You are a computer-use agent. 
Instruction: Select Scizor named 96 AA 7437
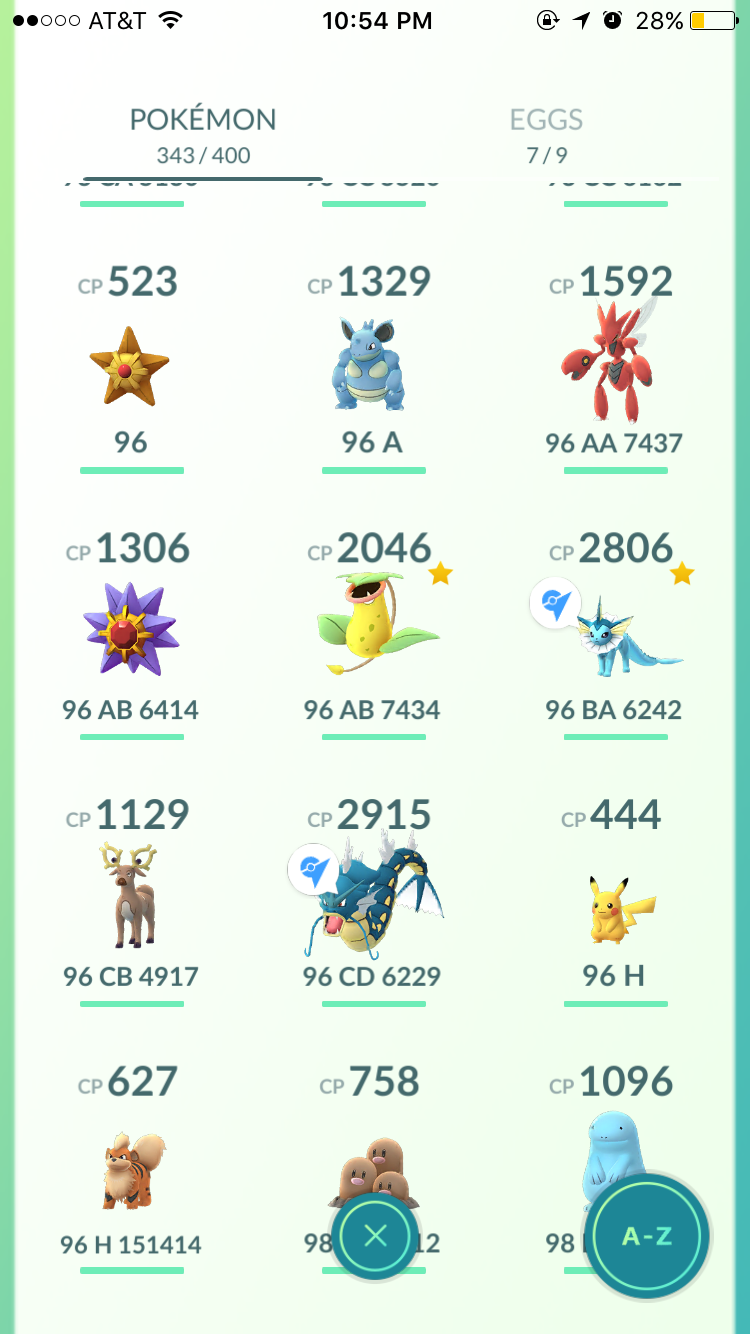[615, 366]
